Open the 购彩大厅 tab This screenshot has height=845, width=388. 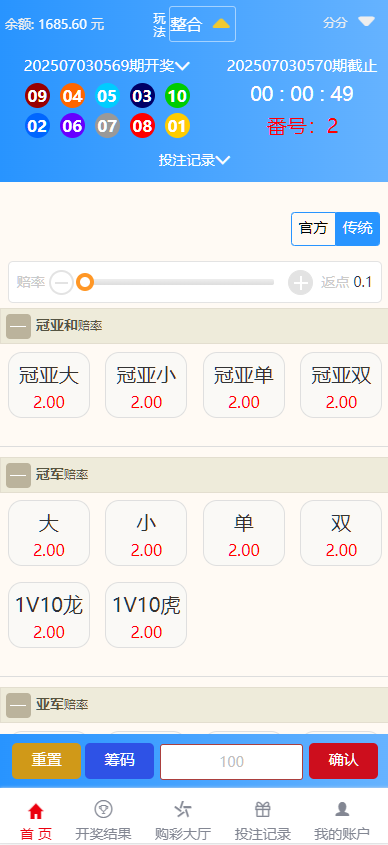click(x=183, y=820)
